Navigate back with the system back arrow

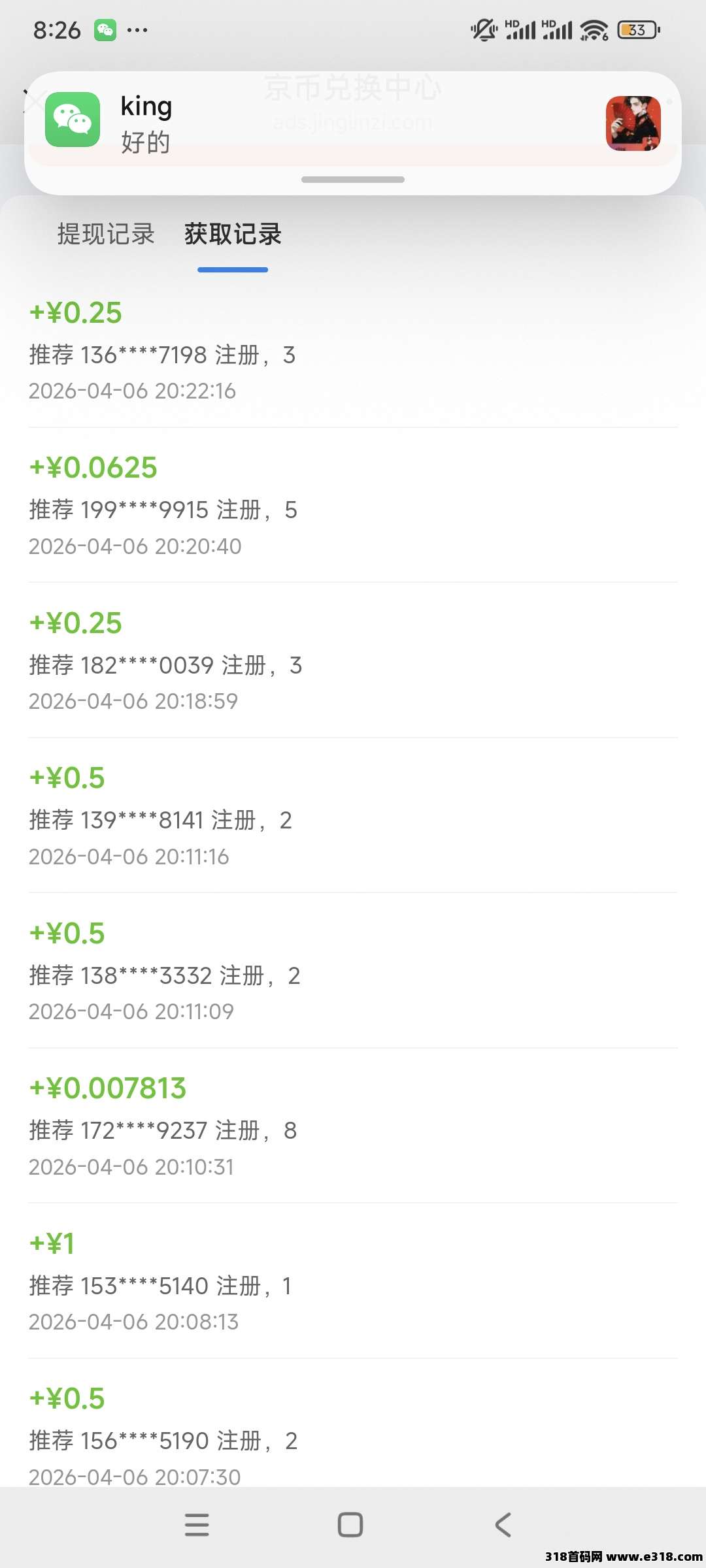pyautogui.click(x=503, y=1524)
